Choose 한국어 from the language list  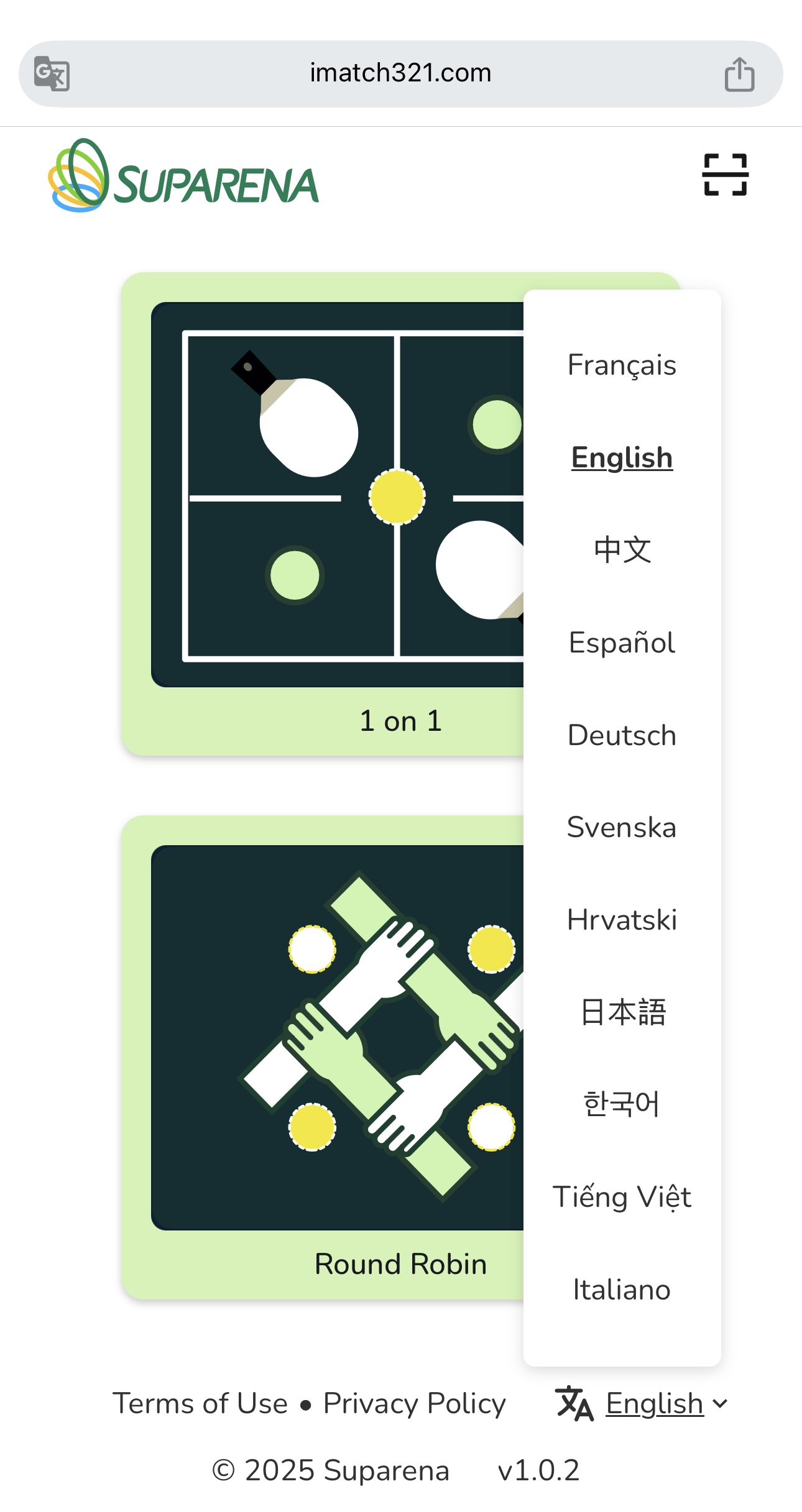point(622,1104)
